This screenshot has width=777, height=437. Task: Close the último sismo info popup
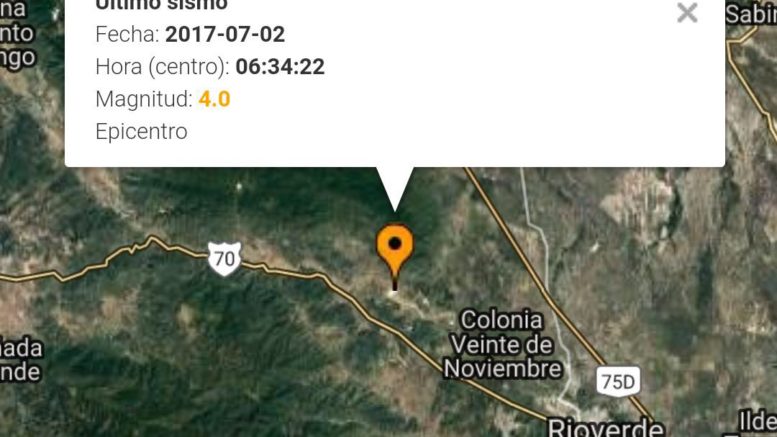point(687,13)
